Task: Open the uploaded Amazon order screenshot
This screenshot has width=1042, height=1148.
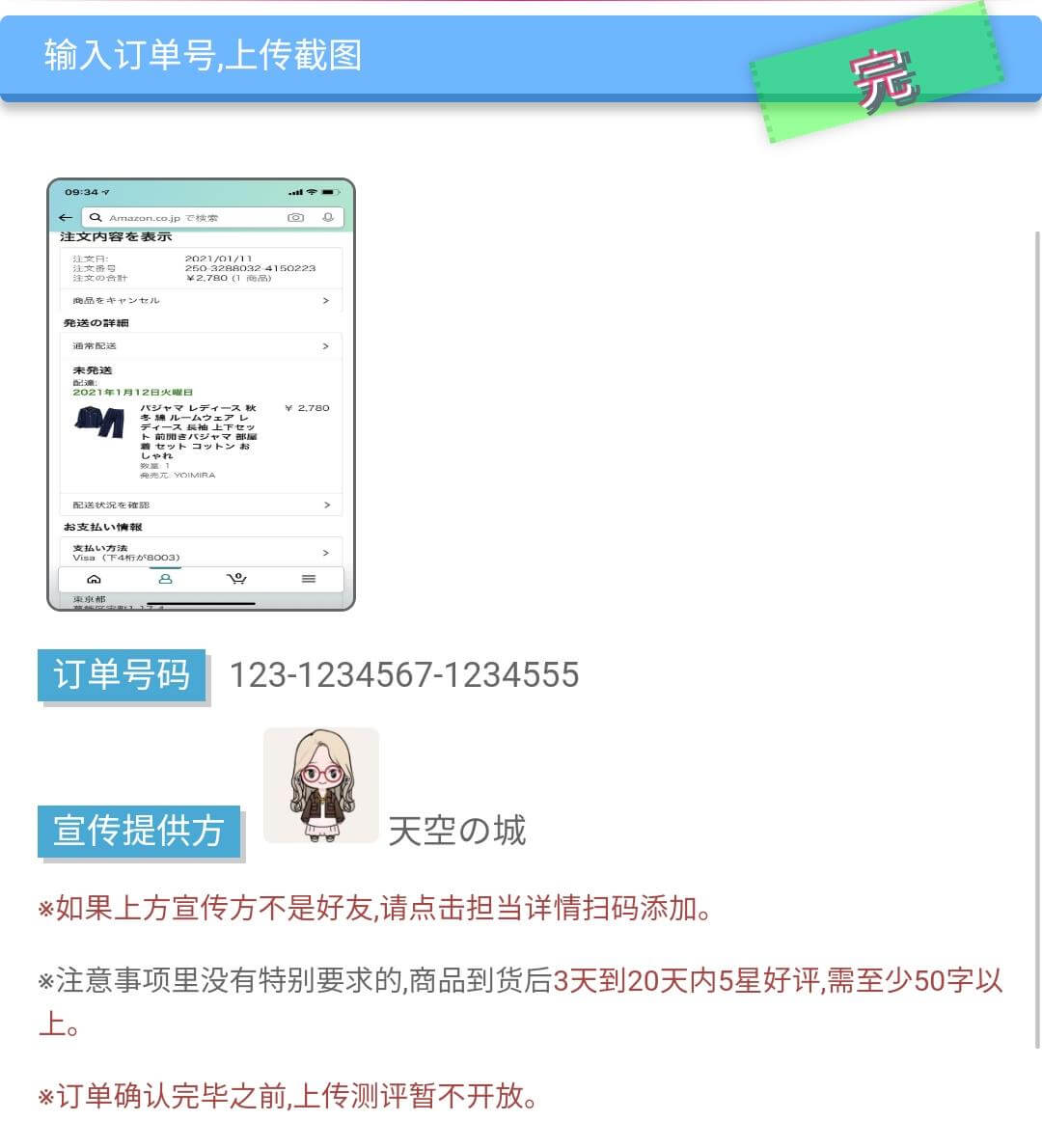Action: 201,395
